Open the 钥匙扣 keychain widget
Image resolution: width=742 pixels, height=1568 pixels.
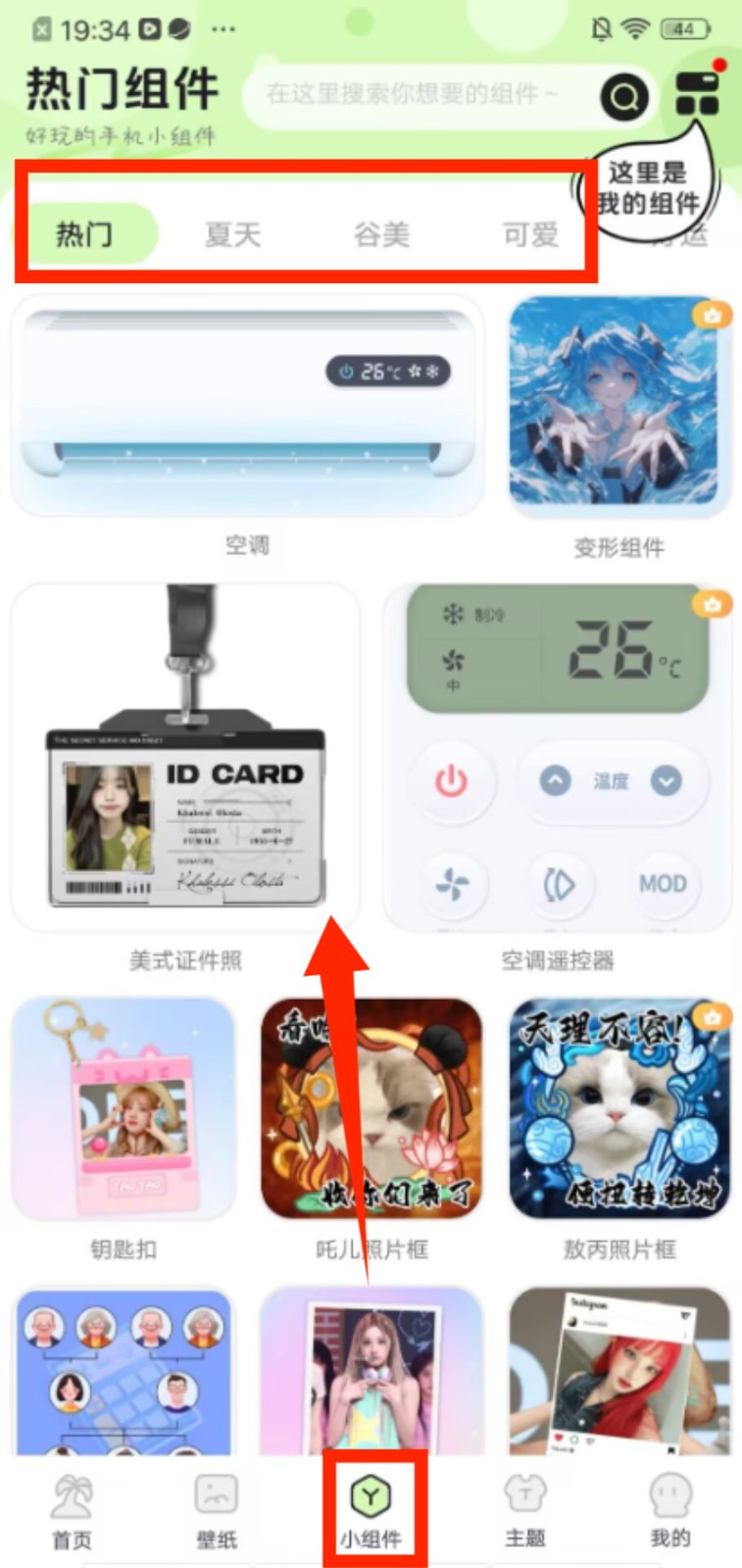coord(124,1108)
